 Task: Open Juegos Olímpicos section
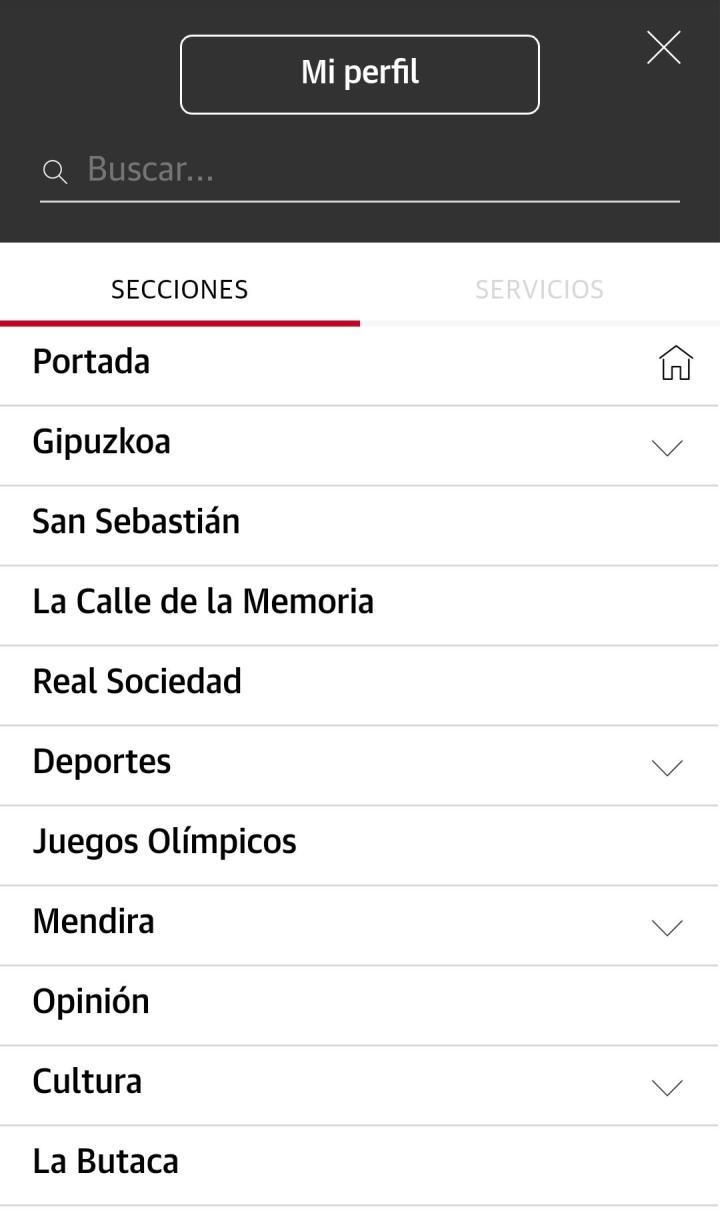click(165, 842)
